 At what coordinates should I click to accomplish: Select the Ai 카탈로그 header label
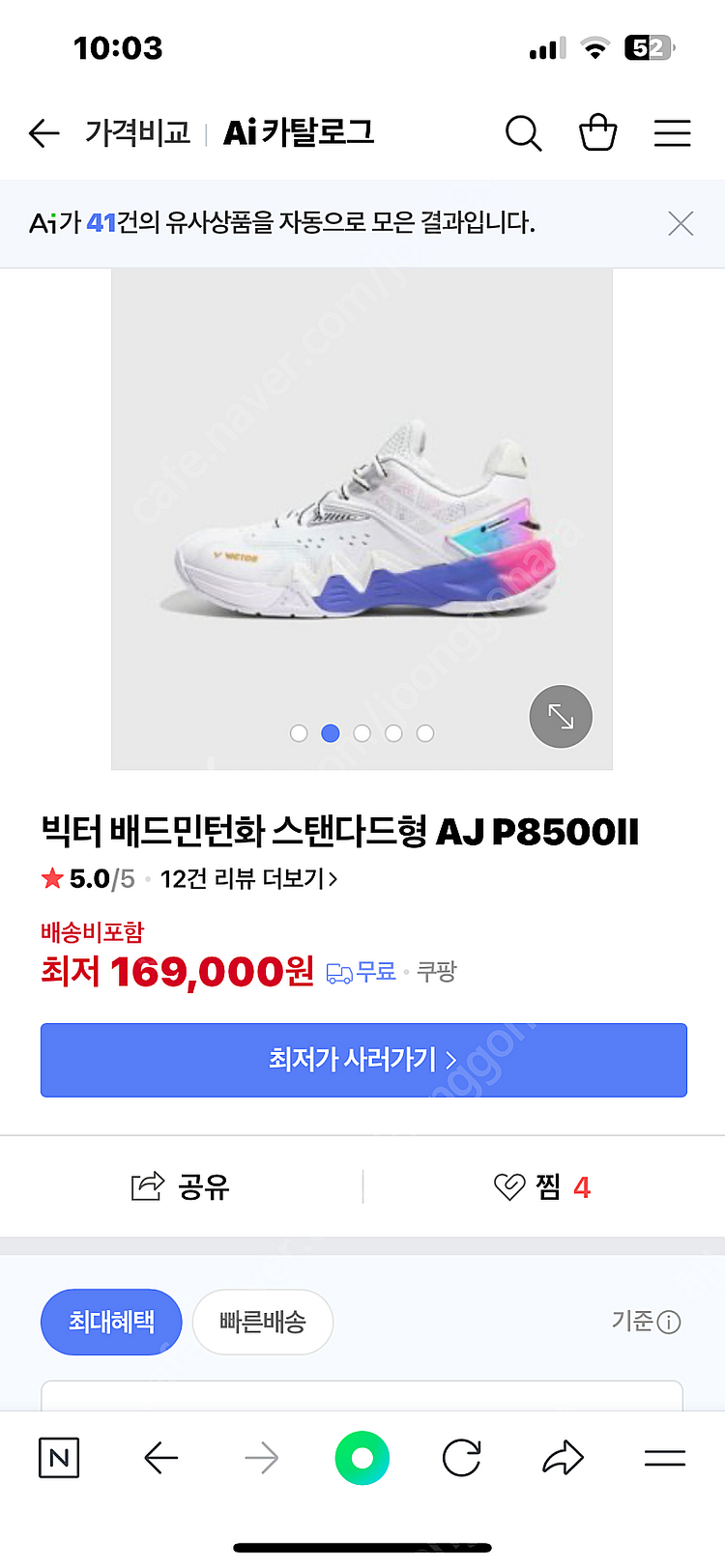click(x=292, y=132)
